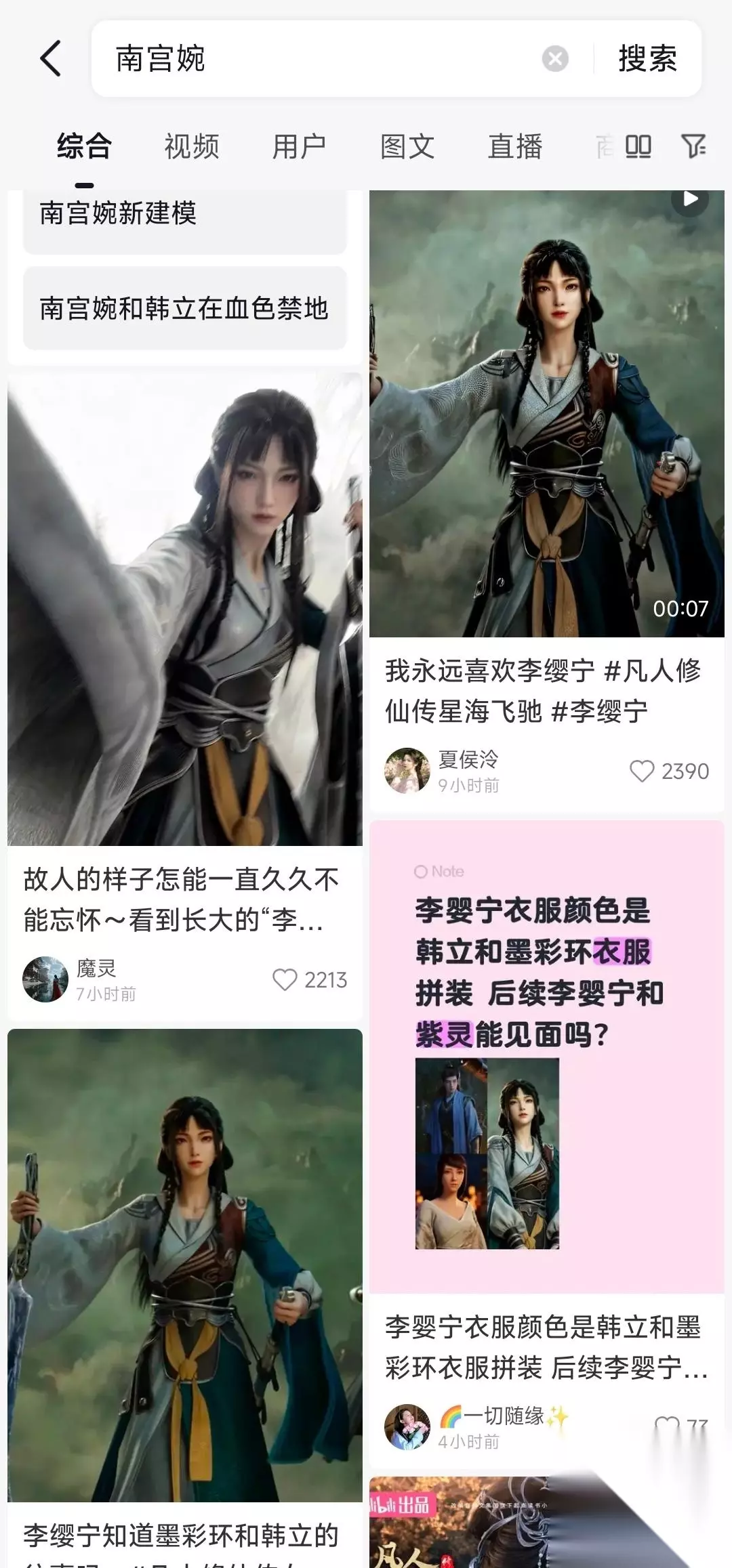Switch to the 用户 tab
Image resolution: width=732 pixels, height=1568 pixels.
299,146
